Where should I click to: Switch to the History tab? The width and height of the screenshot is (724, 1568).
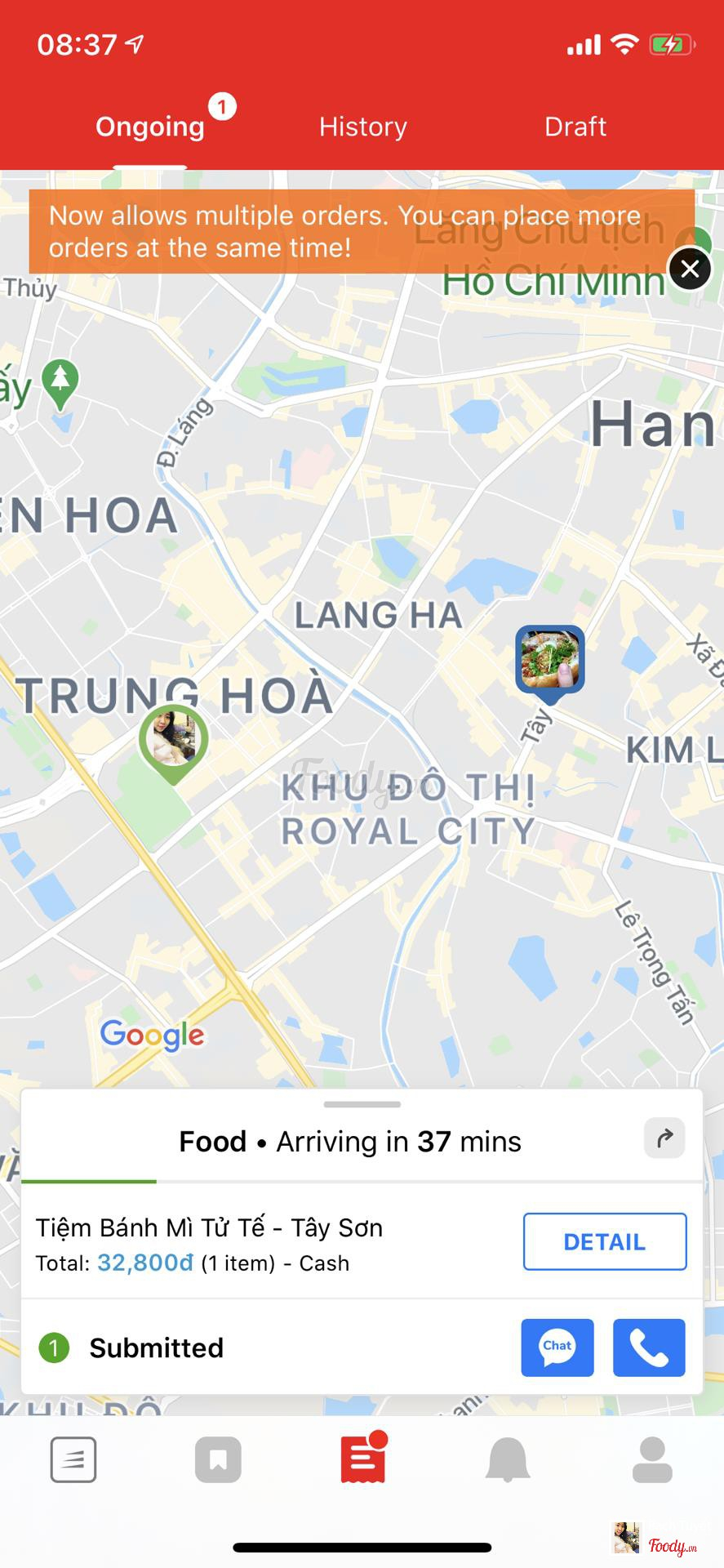[x=363, y=127]
